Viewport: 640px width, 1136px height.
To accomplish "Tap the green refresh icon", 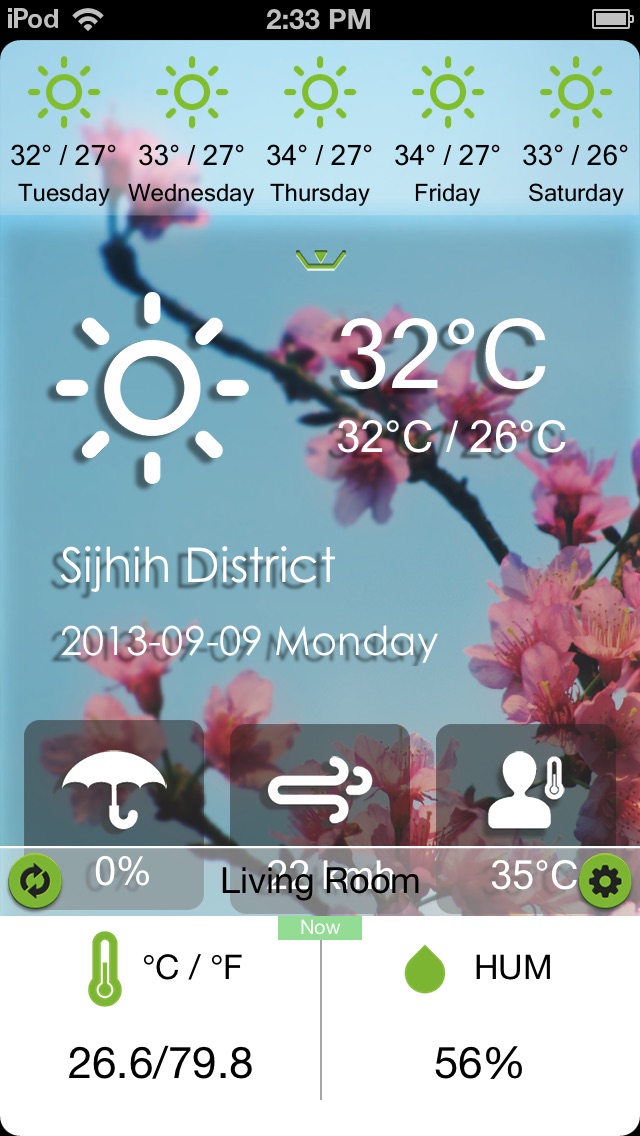I will click(x=35, y=881).
